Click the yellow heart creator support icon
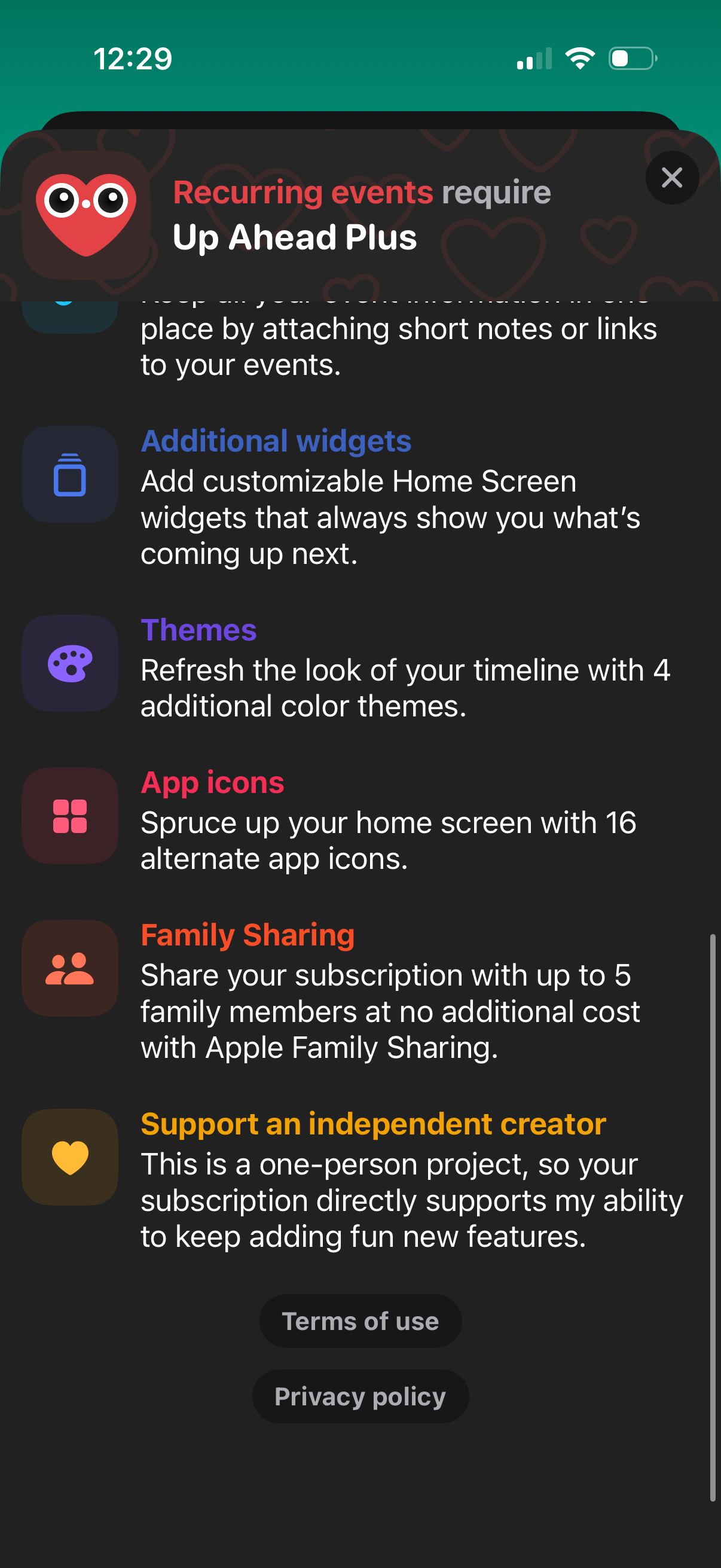 (70, 1157)
